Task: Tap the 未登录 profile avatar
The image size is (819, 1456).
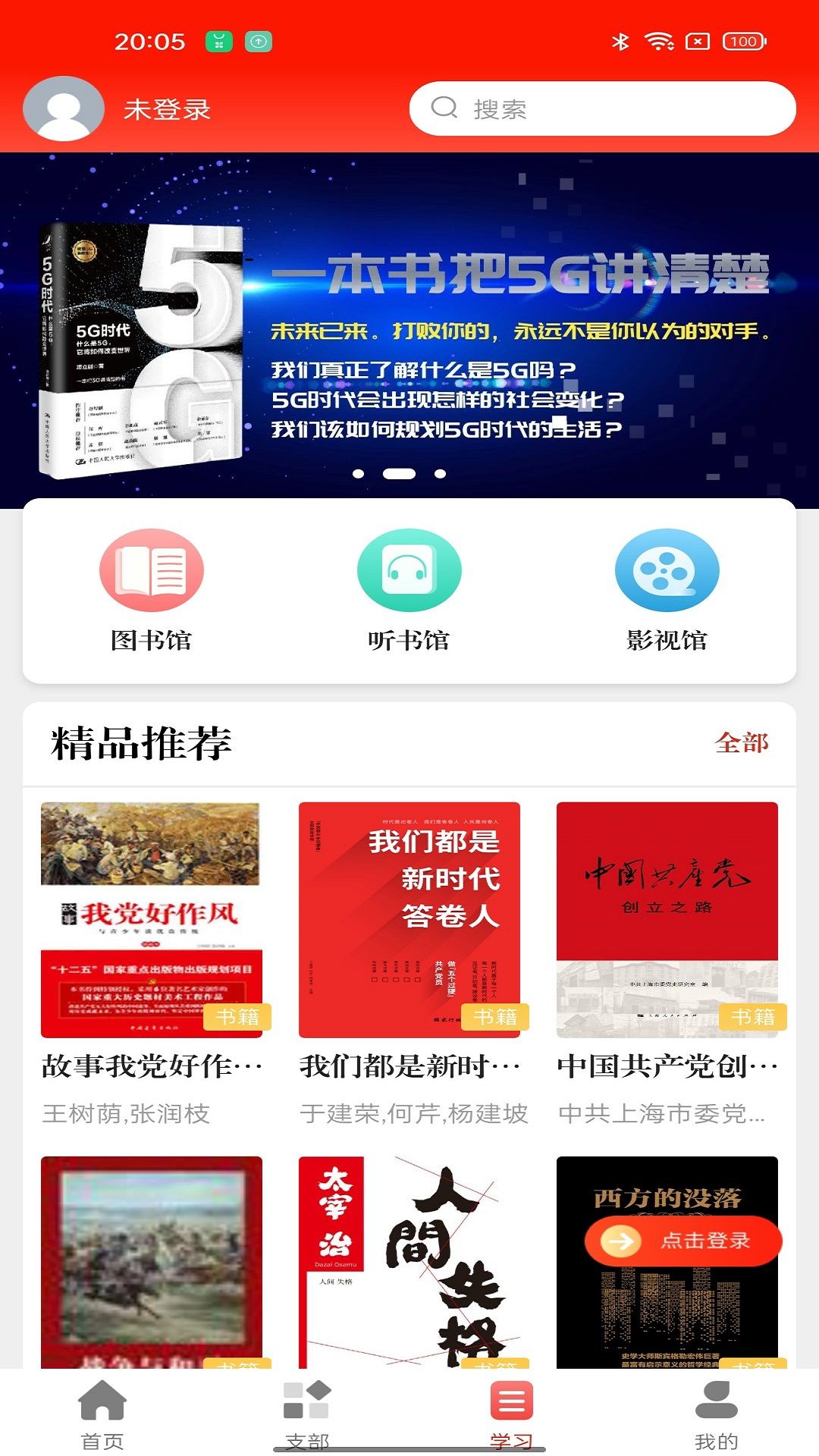Action: point(64,109)
